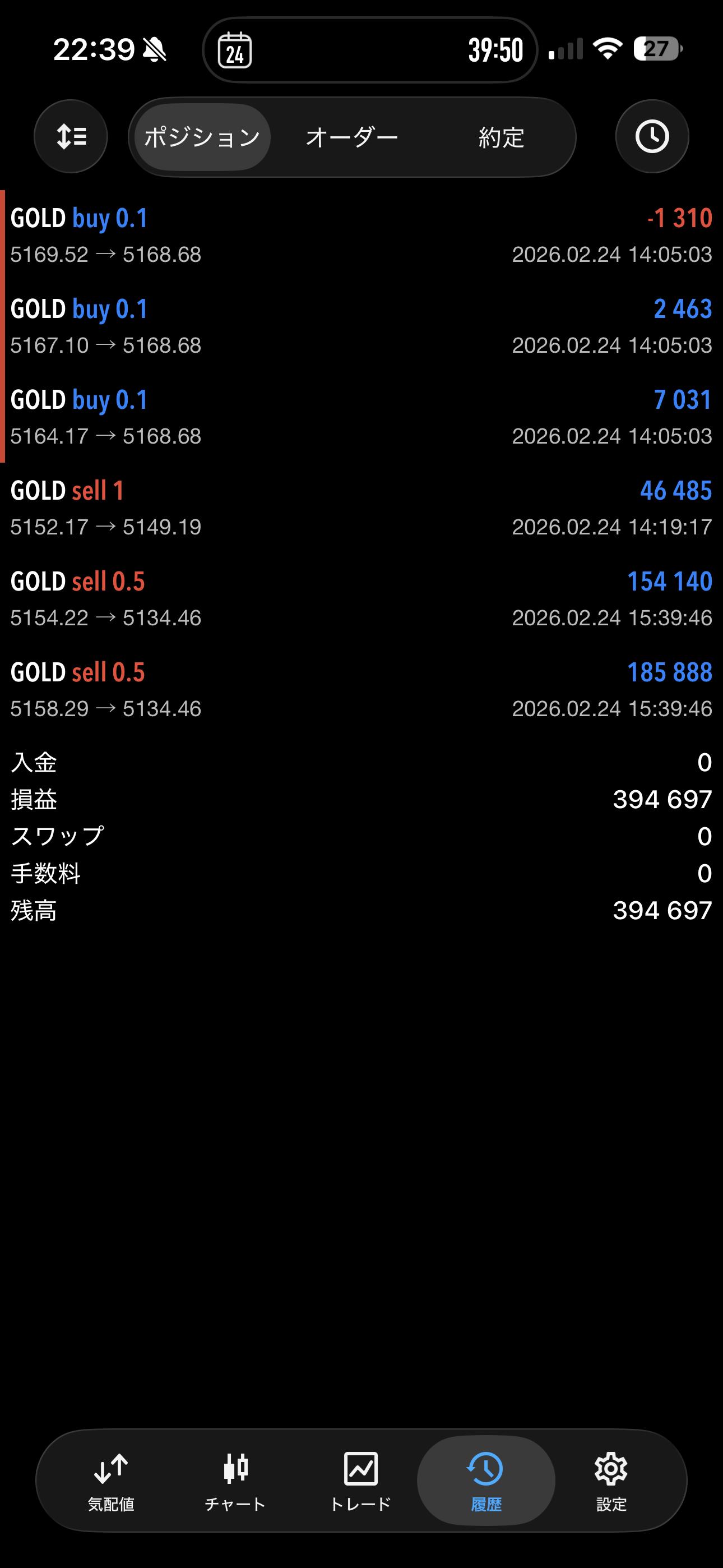This screenshot has width=723, height=1568.
Task: Switch to the オーダー segment
Action: coord(352,137)
